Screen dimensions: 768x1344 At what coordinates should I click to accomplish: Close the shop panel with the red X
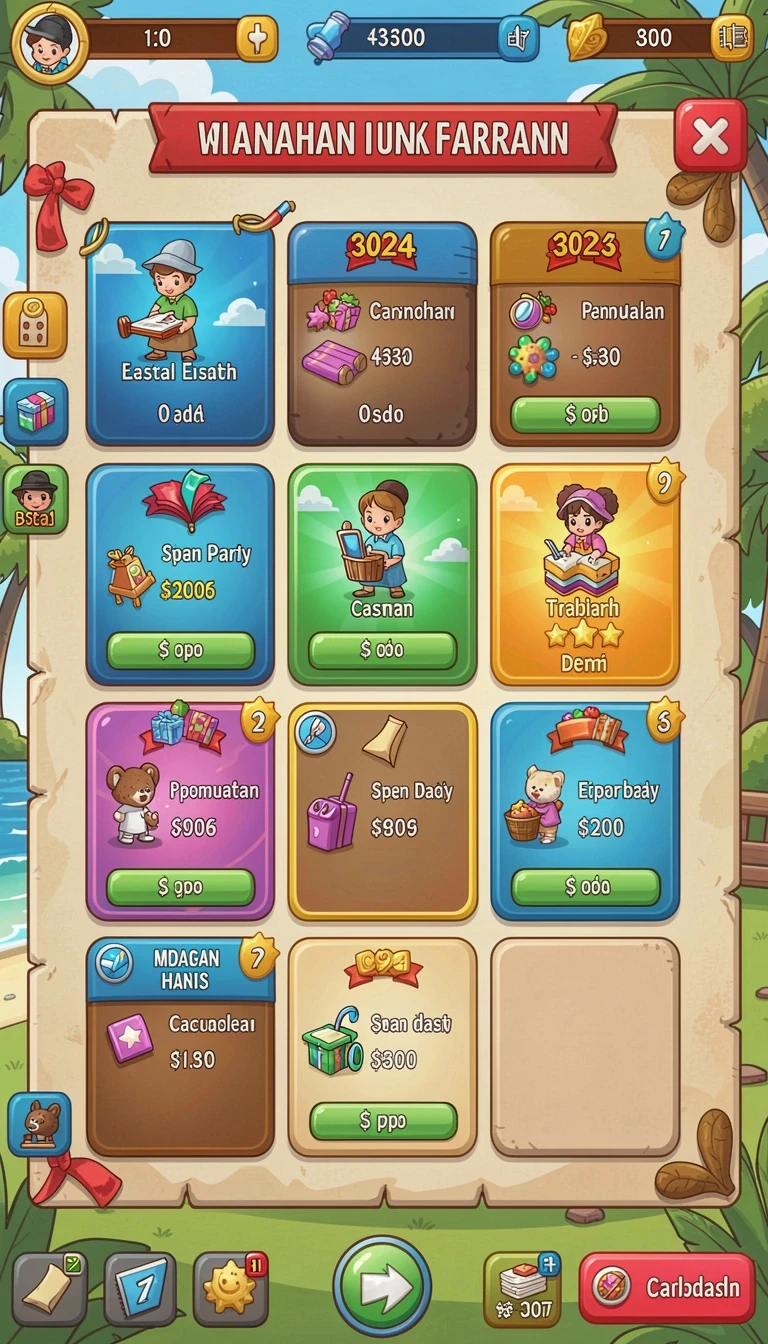pyautogui.click(x=710, y=136)
